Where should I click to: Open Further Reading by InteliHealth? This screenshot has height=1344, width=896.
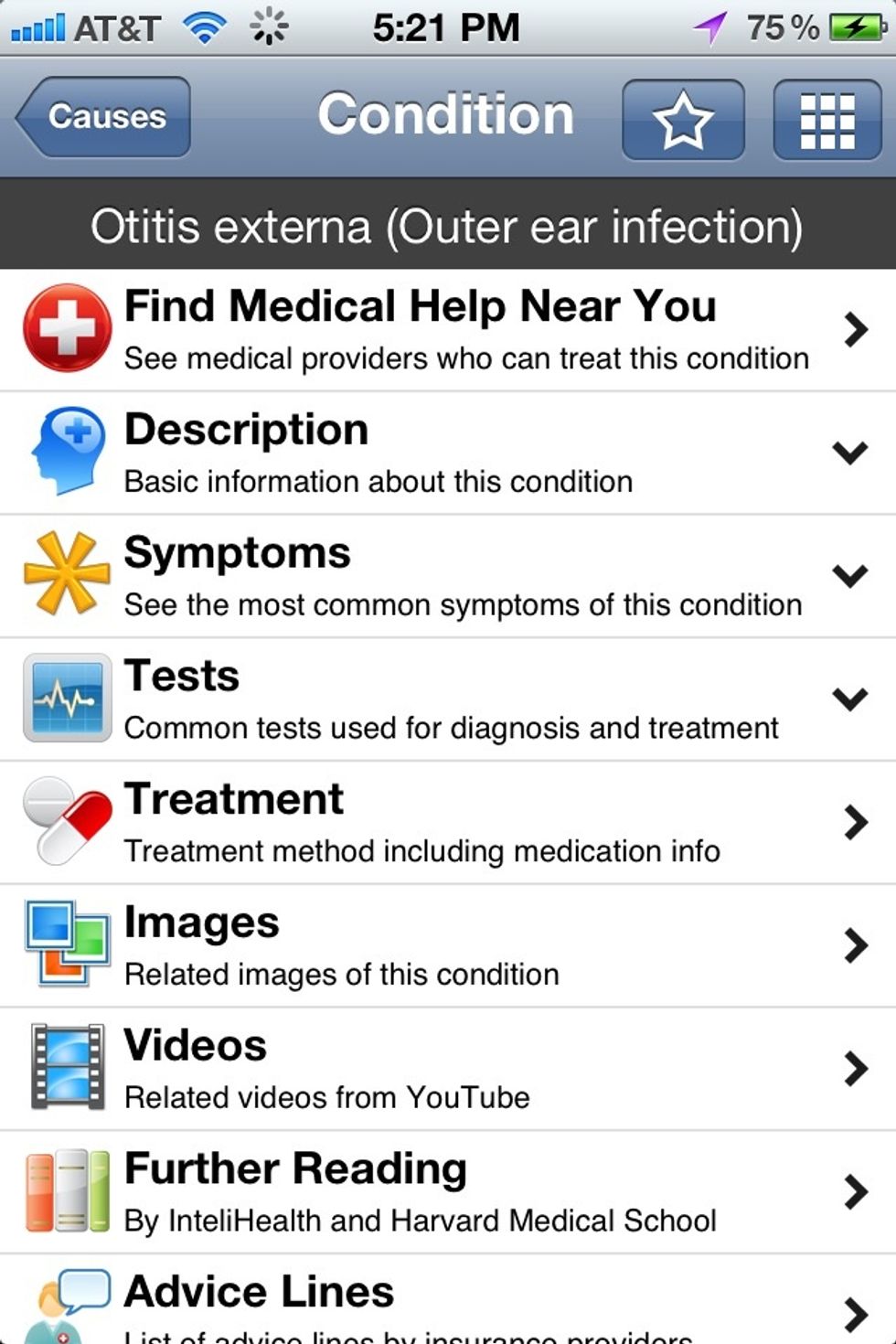tap(448, 1193)
